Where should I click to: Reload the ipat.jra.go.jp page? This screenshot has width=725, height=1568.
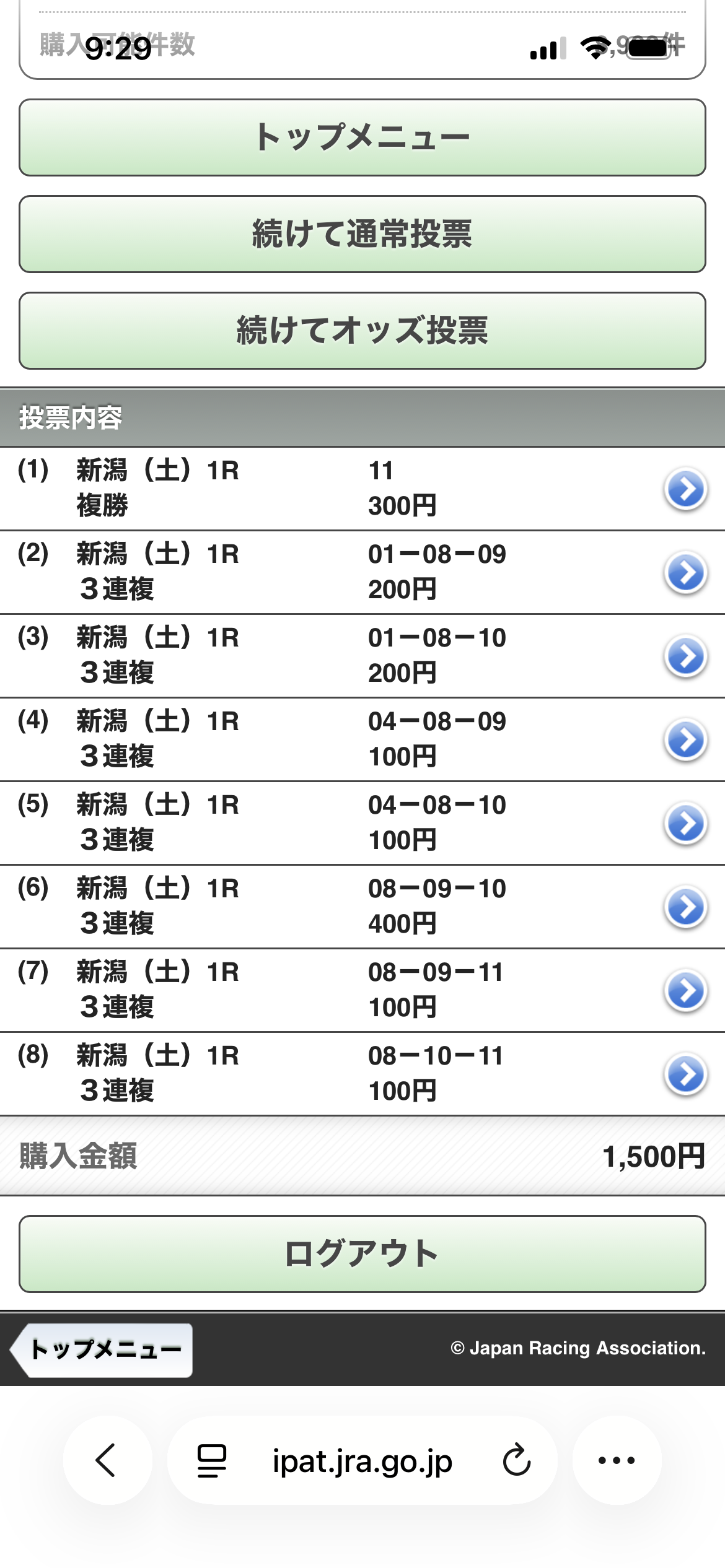[517, 1460]
